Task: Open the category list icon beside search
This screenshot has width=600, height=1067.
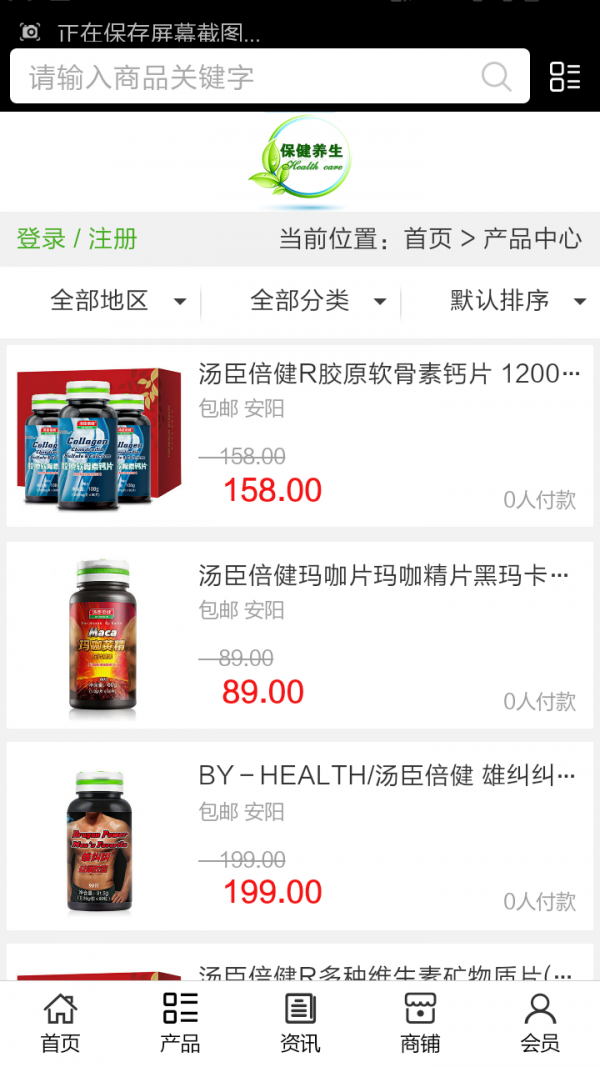Action: tap(565, 77)
